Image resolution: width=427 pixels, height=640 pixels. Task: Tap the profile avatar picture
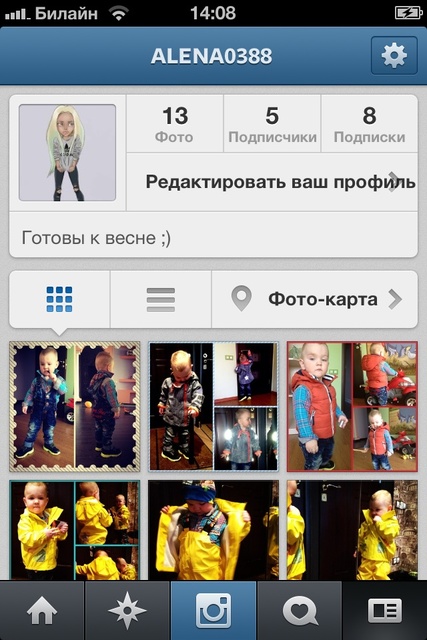67,153
